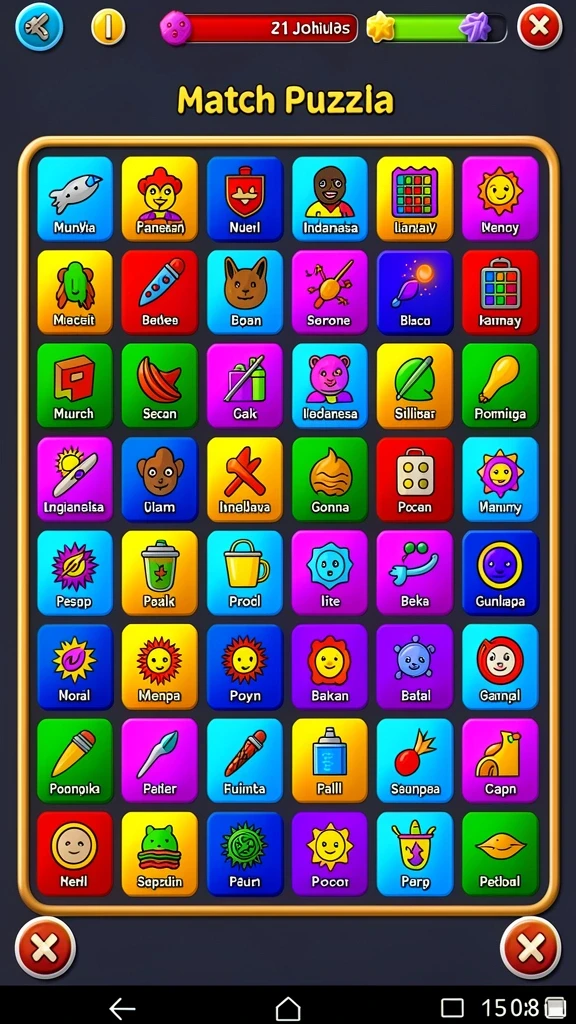Select the Menpa sun tile
Screen dimensions: 576x1024
pos(160,666)
